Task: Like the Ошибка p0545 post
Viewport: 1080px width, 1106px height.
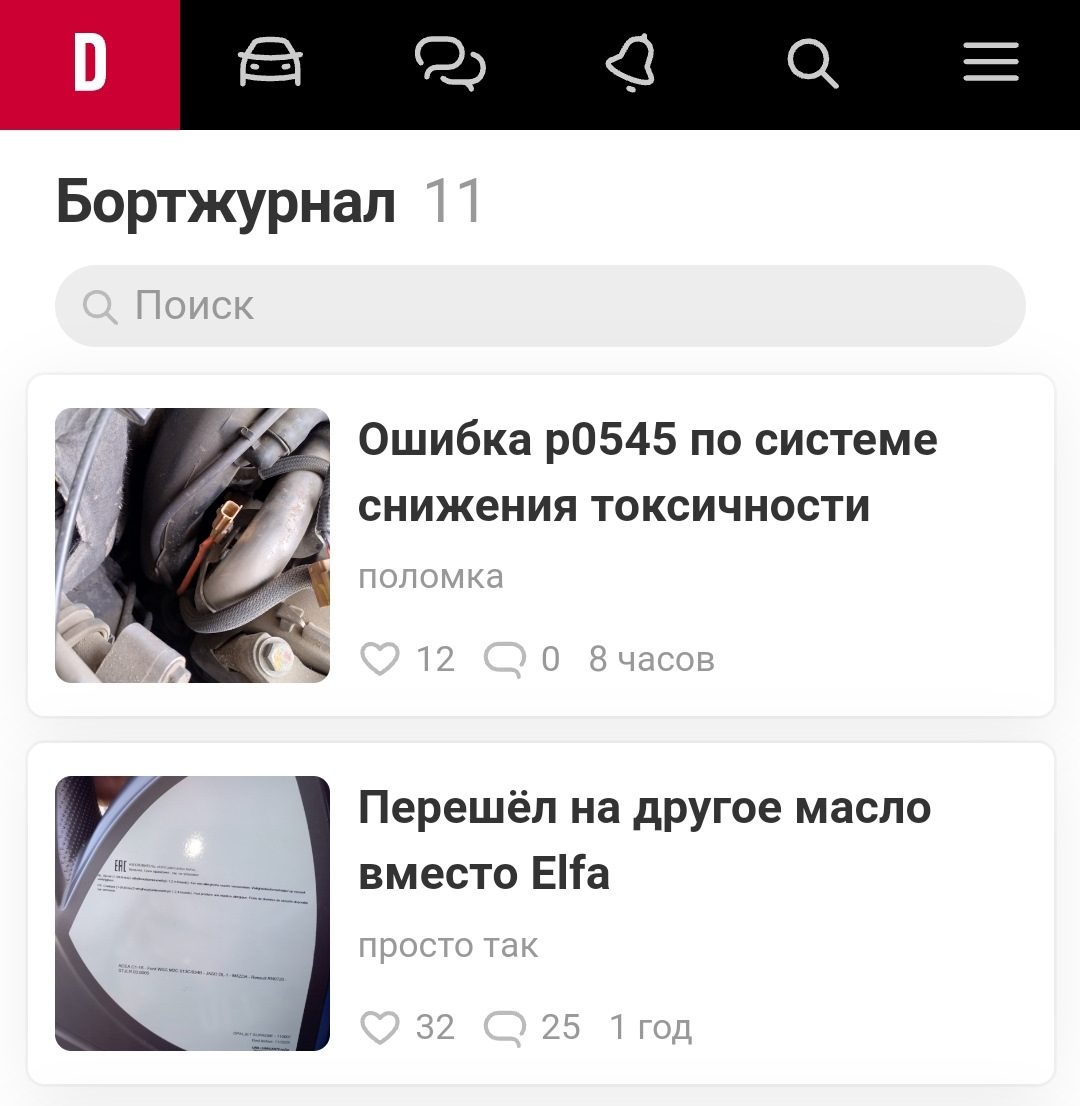Action: click(x=380, y=659)
